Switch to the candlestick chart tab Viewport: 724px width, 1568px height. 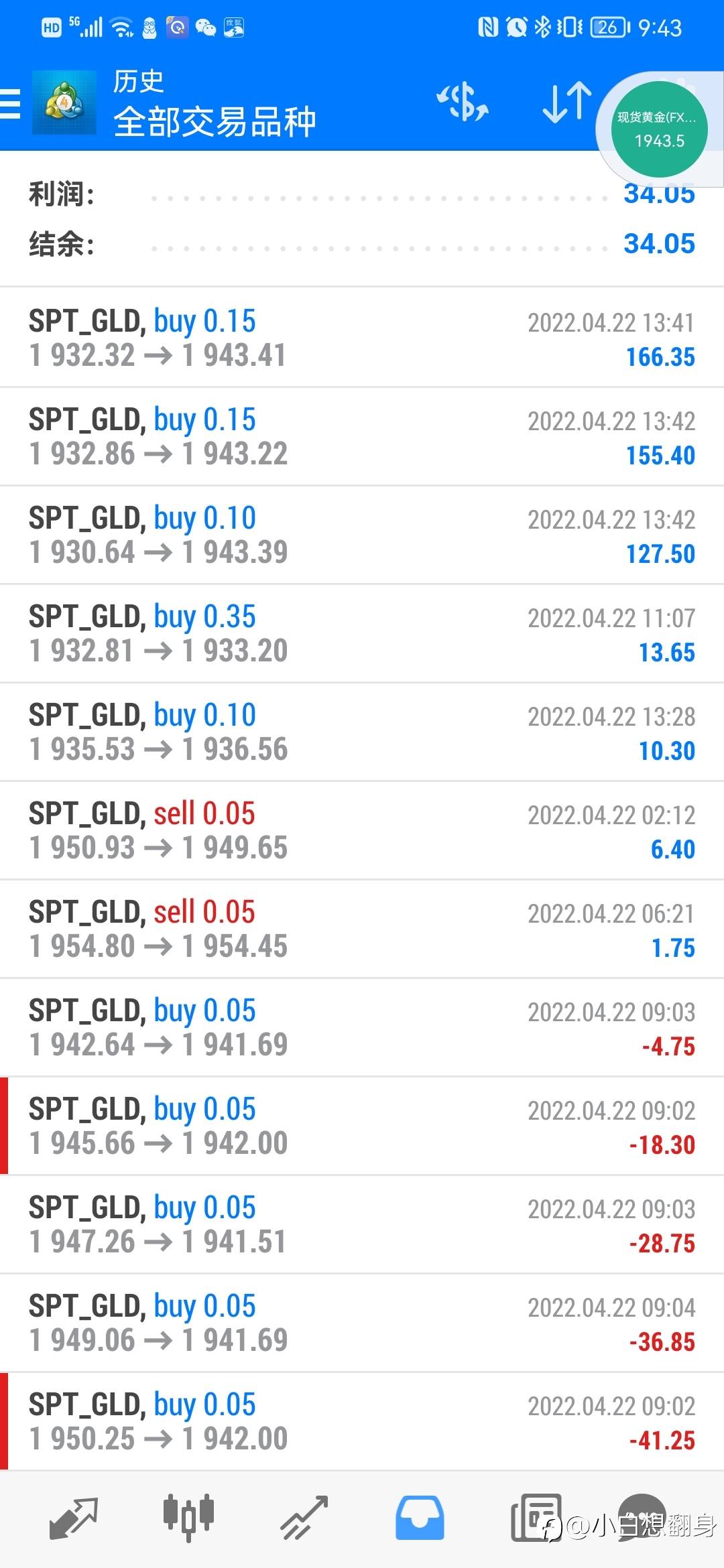pos(188,1516)
